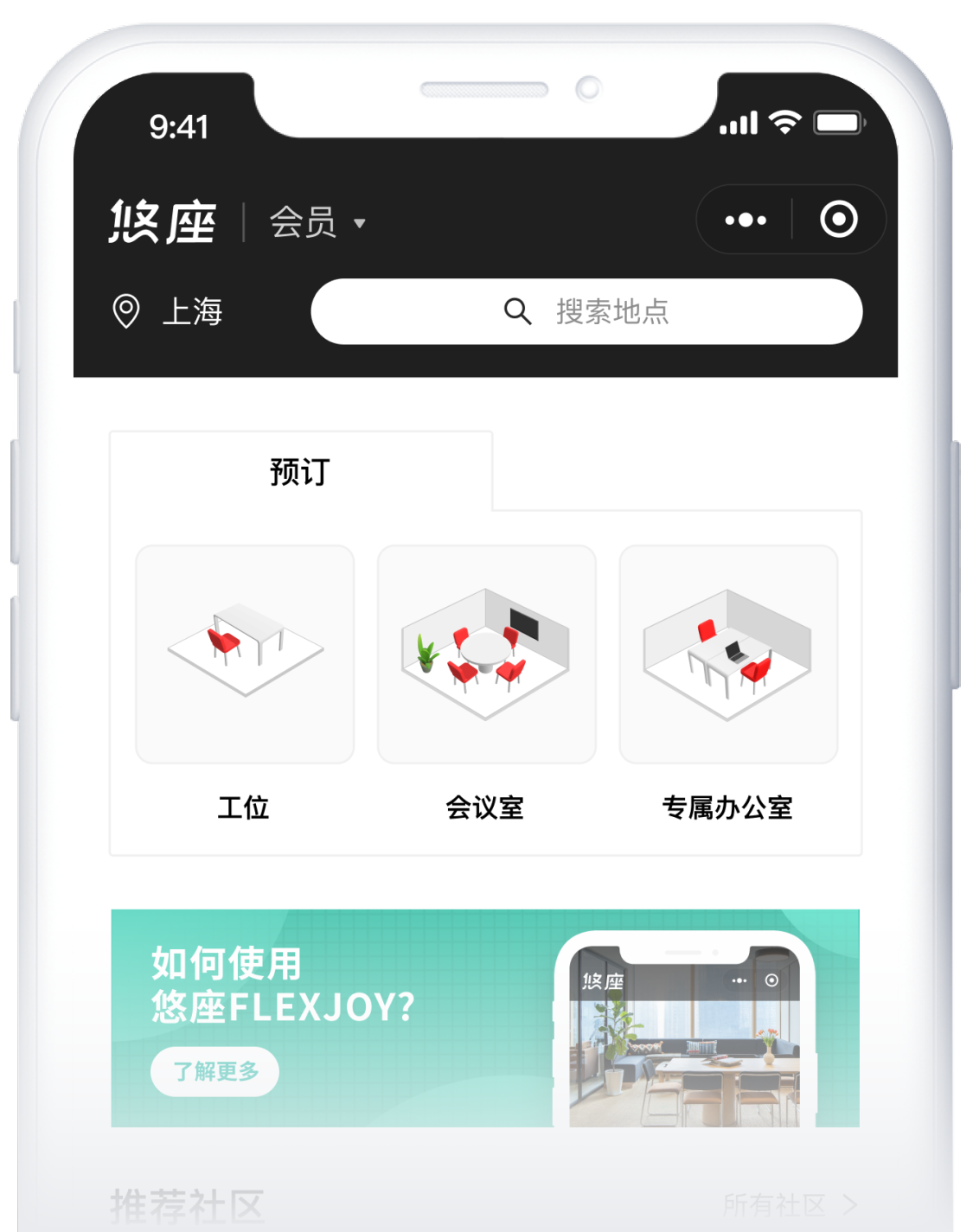Viewport: 973px width, 1232px height.
Task: Close the mini program via the circle icon
Action: (x=838, y=220)
